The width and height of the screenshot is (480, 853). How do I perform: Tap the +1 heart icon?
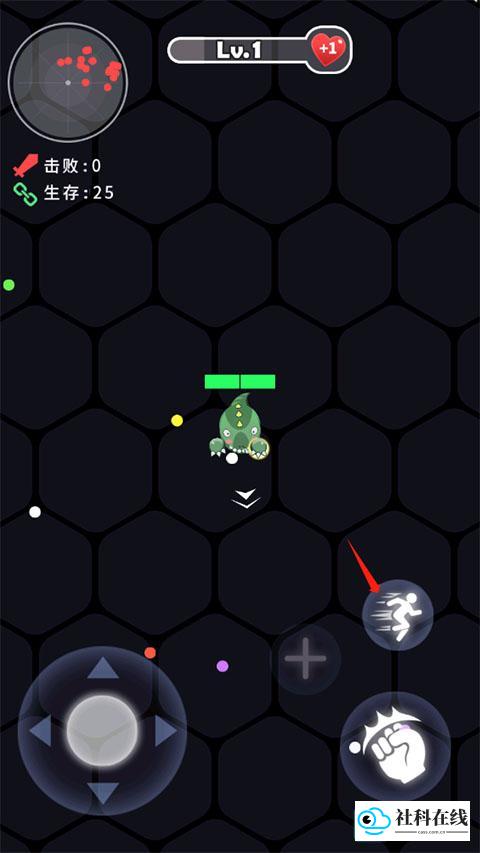[x=328, y=49]
